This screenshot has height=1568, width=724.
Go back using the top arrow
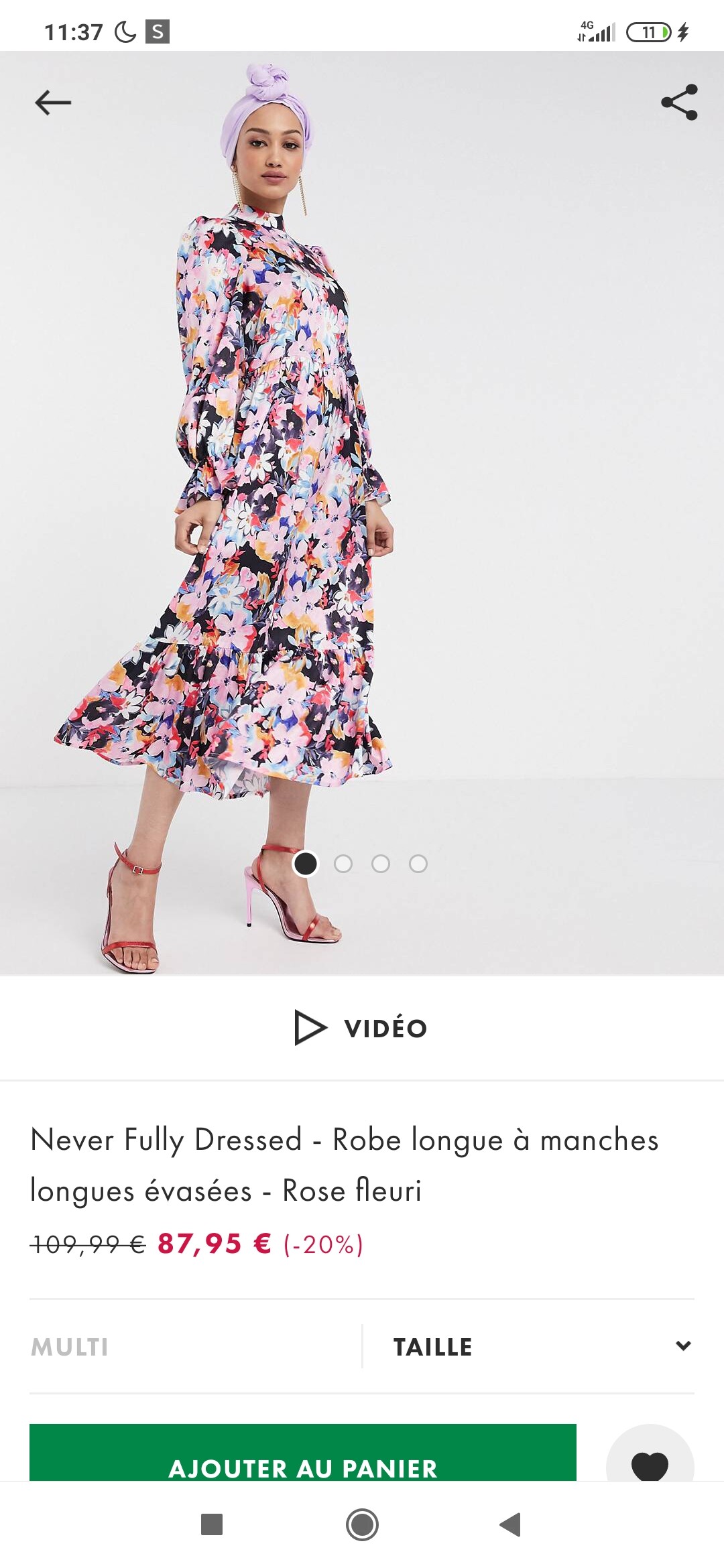[53, 103]
